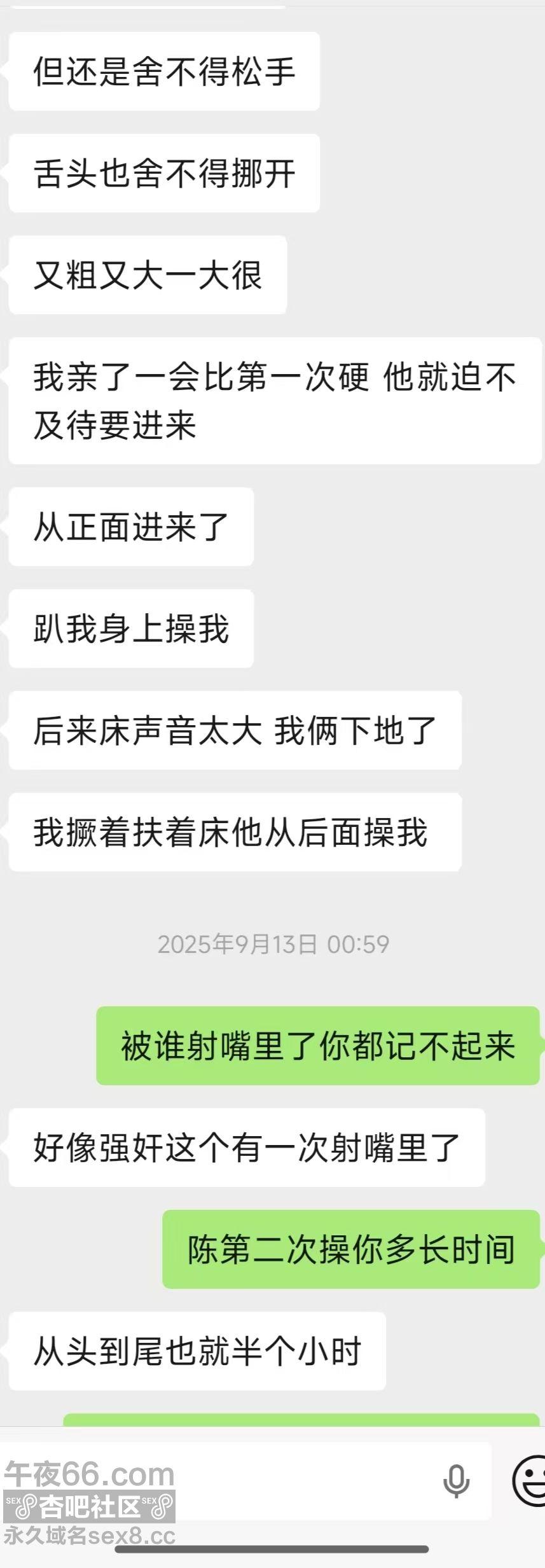Open the emoji sticker panel
545x1568 pixels.
(x=529, y=1481)
